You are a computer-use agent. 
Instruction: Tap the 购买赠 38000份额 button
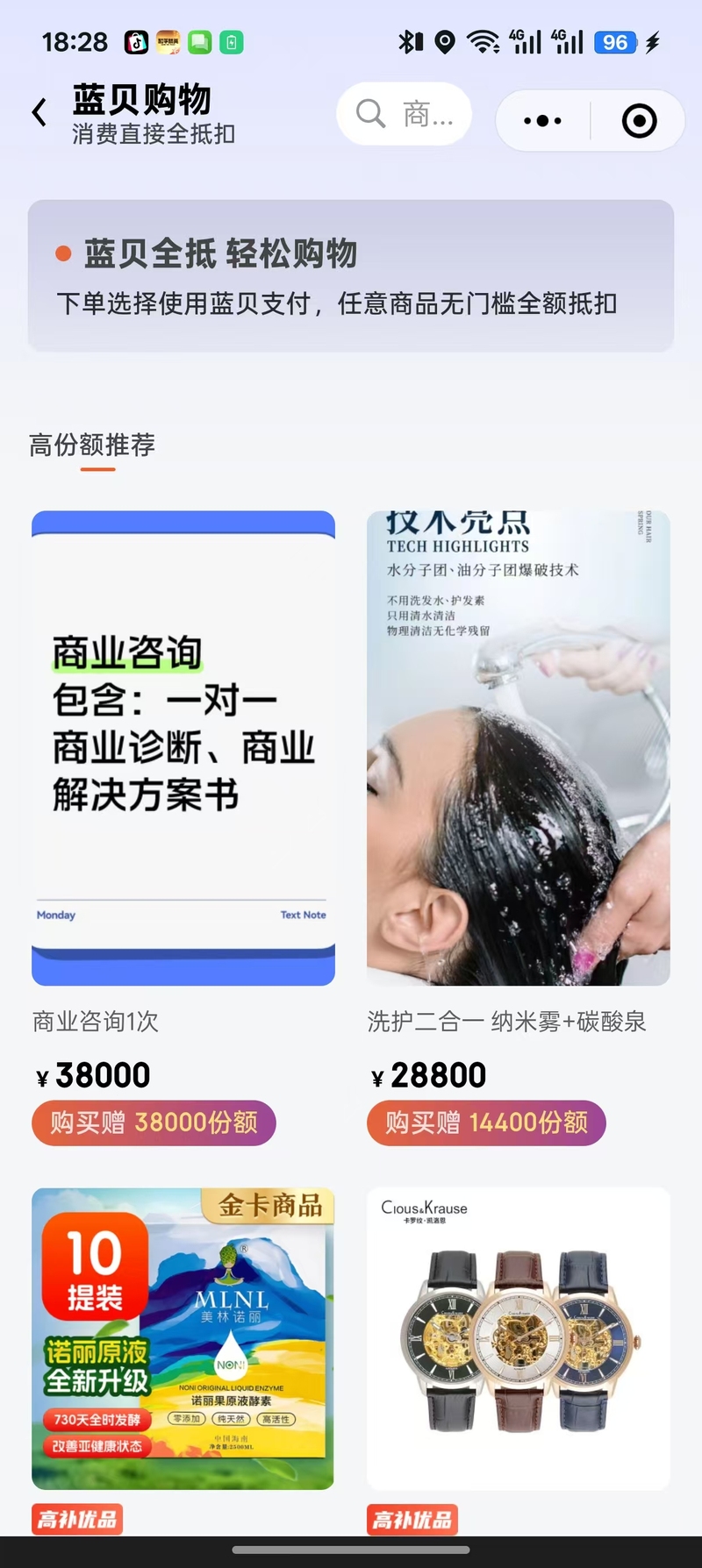click(154, 1123)
